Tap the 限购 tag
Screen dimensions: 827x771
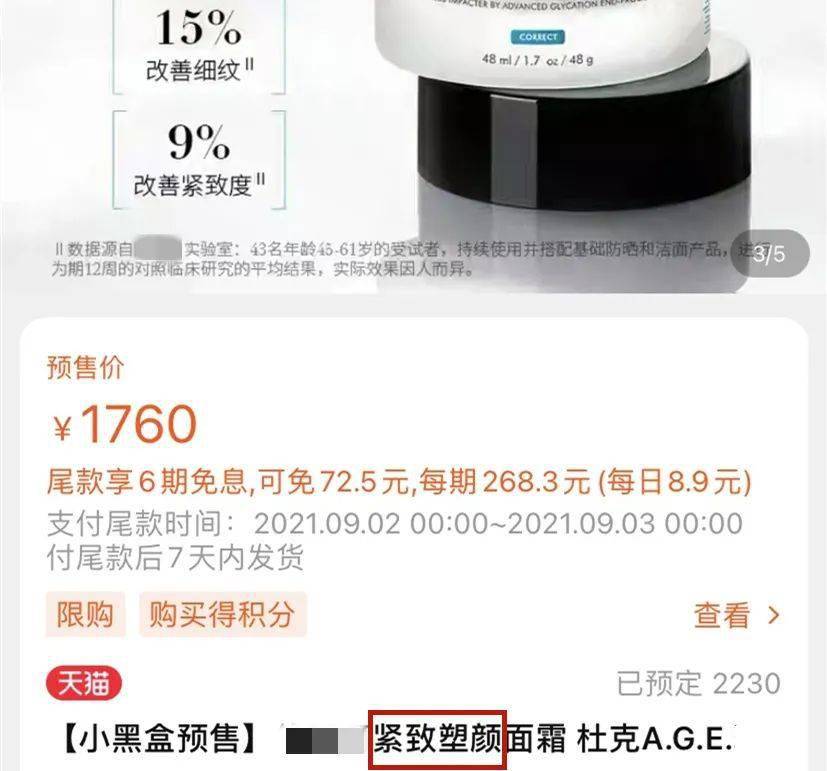tap(84, 614)
